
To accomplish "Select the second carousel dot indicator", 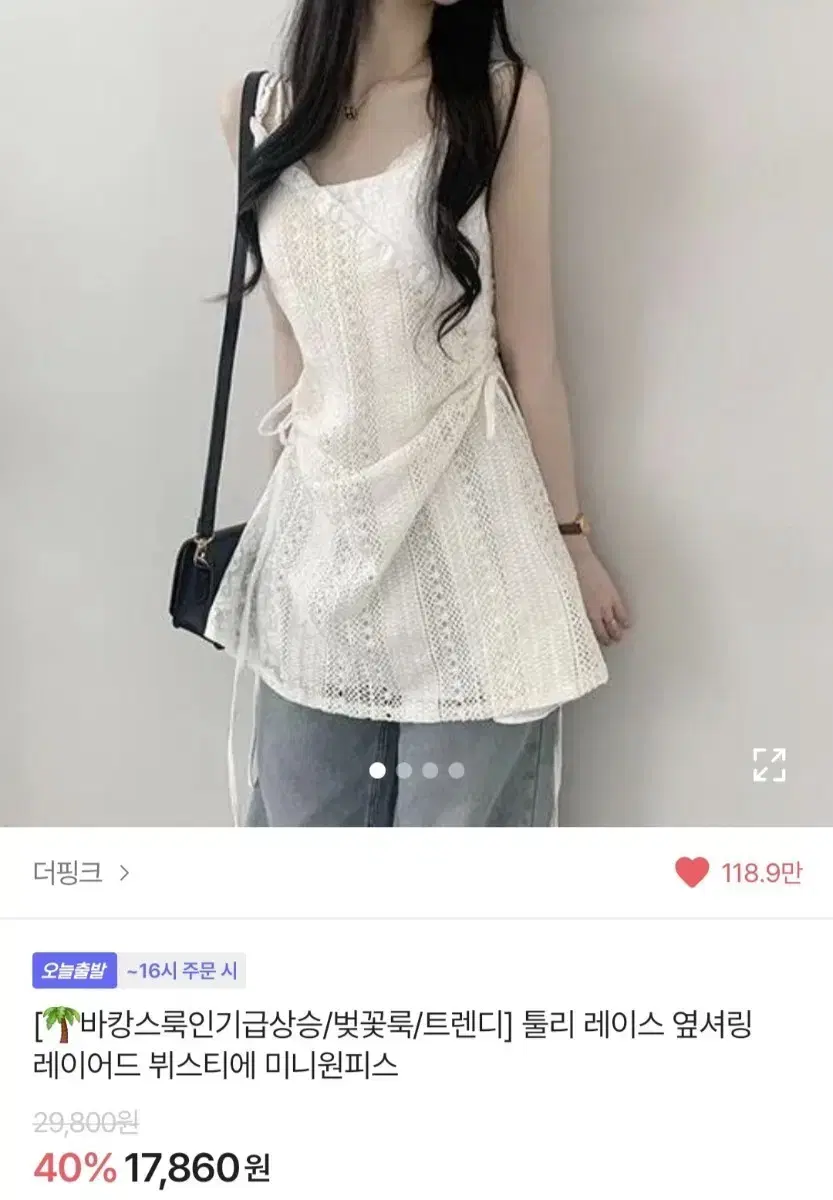I will (x=404, y=768).
